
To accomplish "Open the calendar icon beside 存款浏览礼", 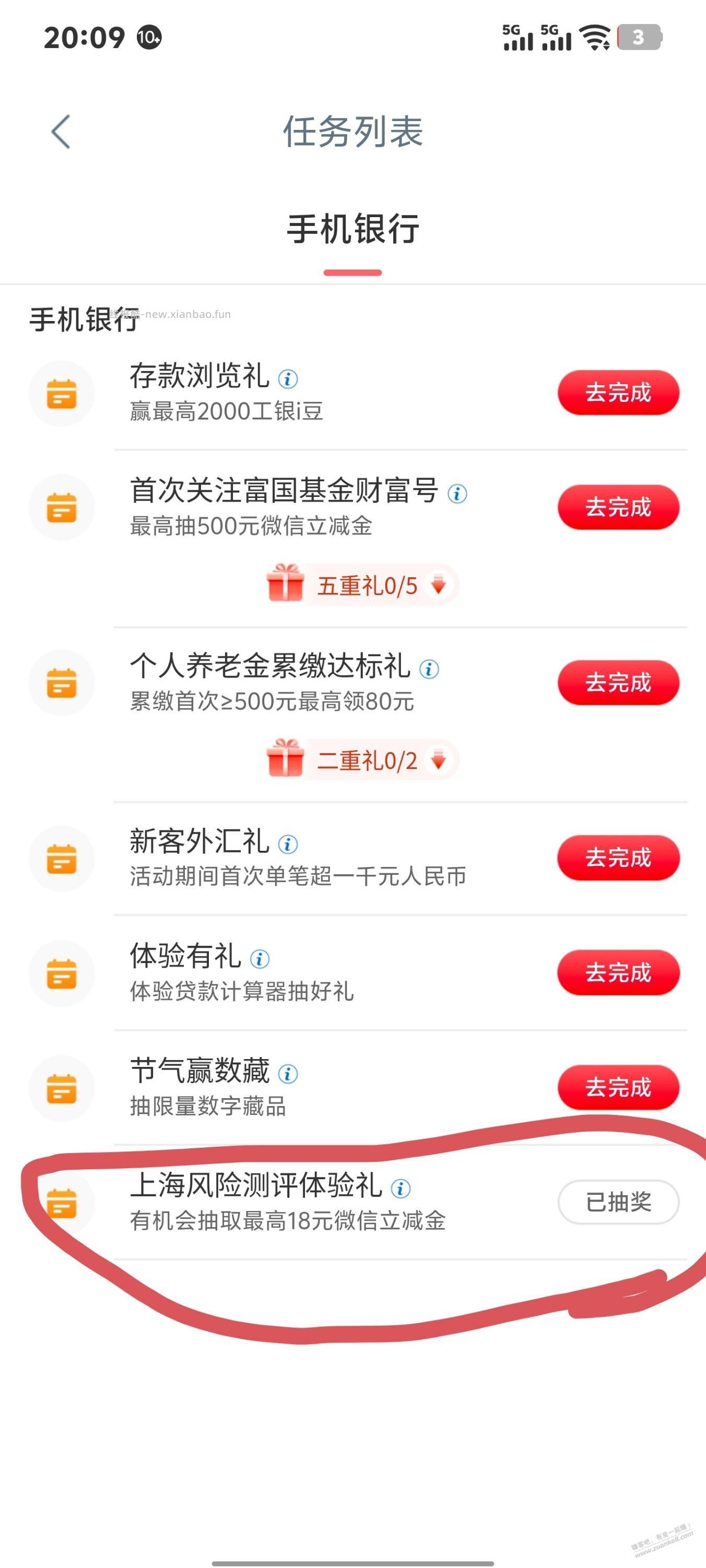I will pyautogui.click(x=62, y=393).
